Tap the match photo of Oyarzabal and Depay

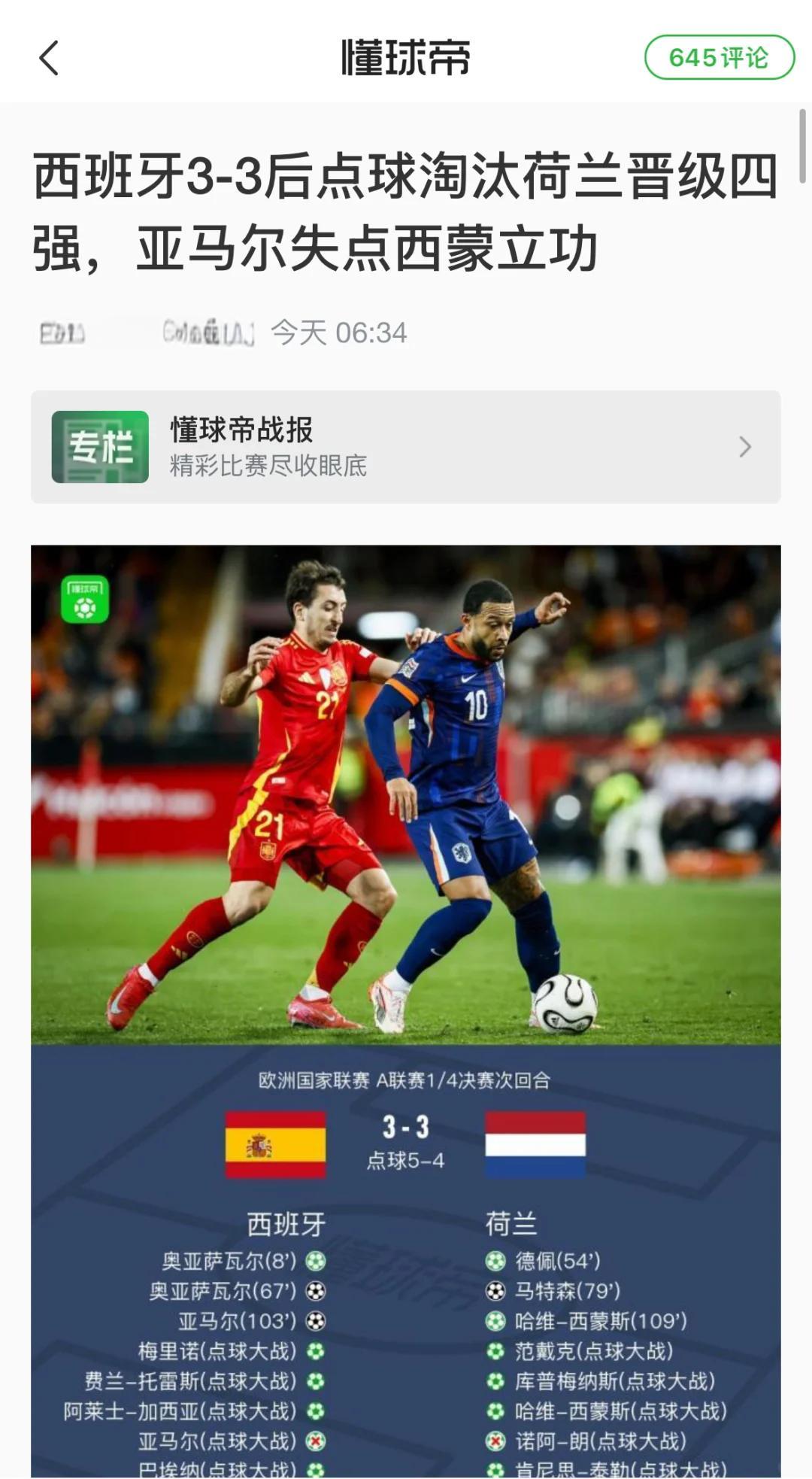coord(406,790)
